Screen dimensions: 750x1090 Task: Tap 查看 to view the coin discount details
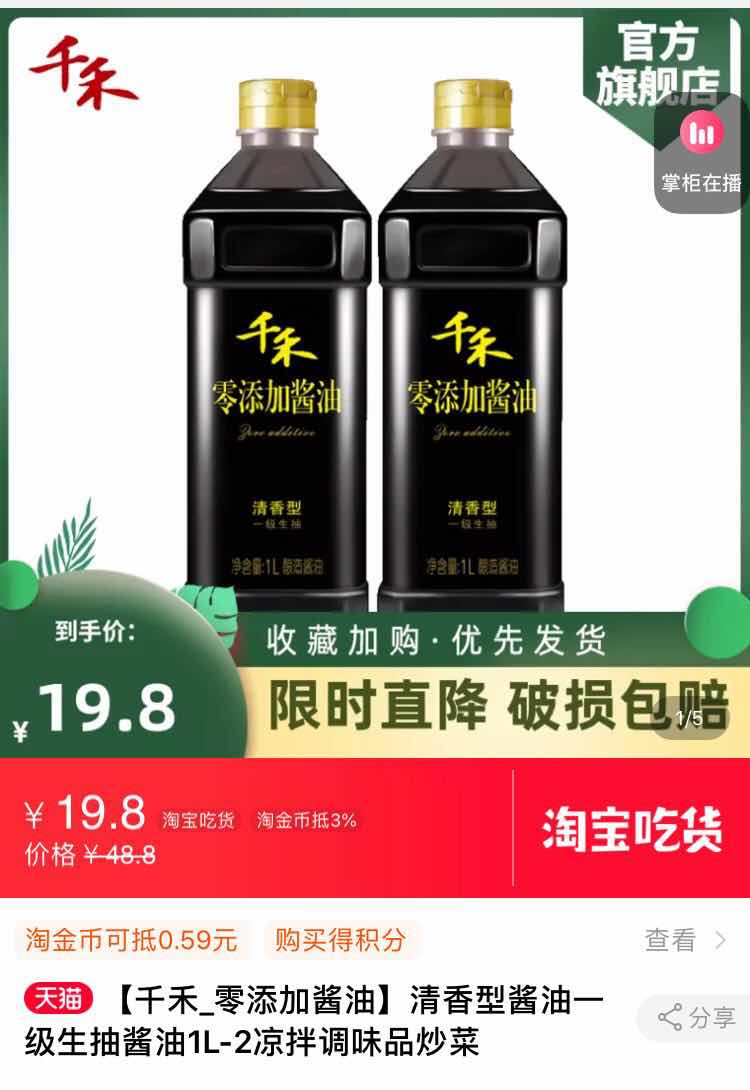point(685,940)
